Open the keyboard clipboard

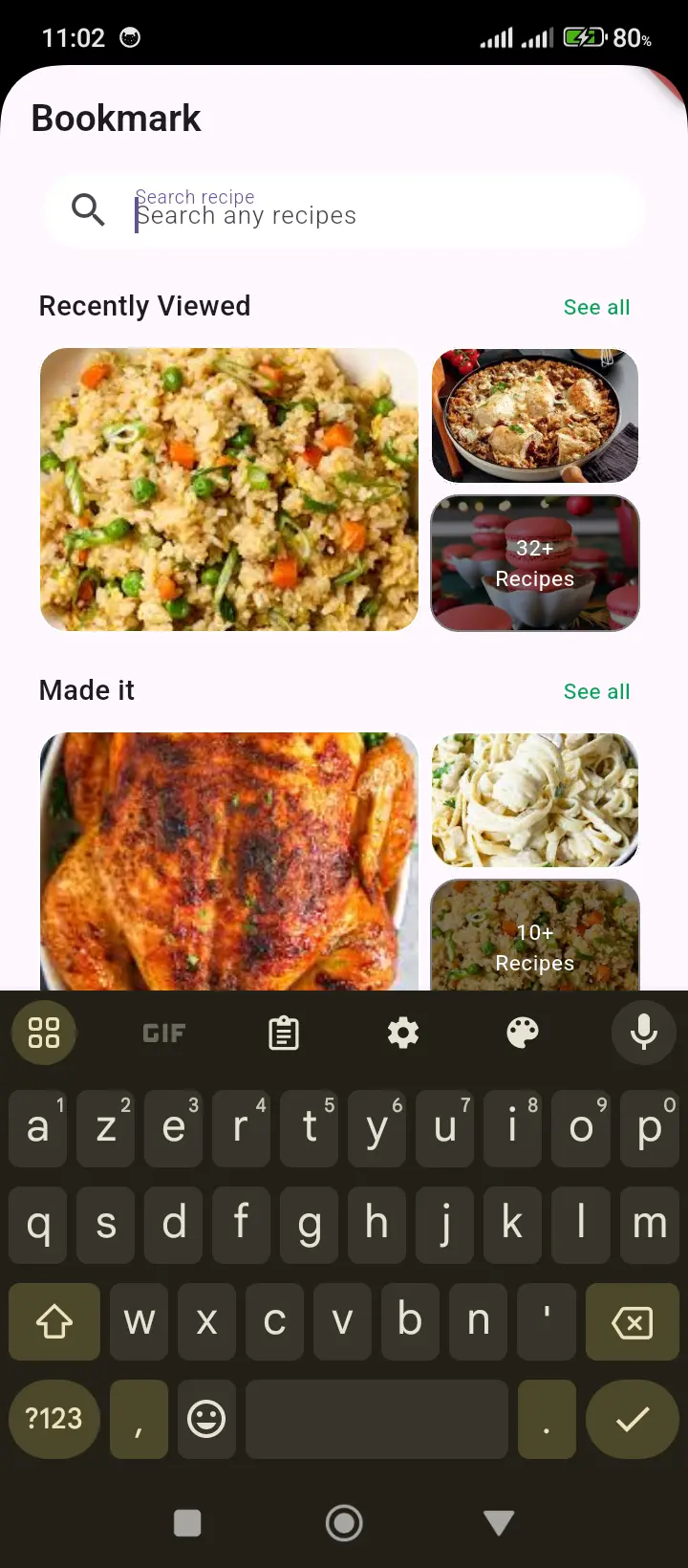tap(284, 1033)
